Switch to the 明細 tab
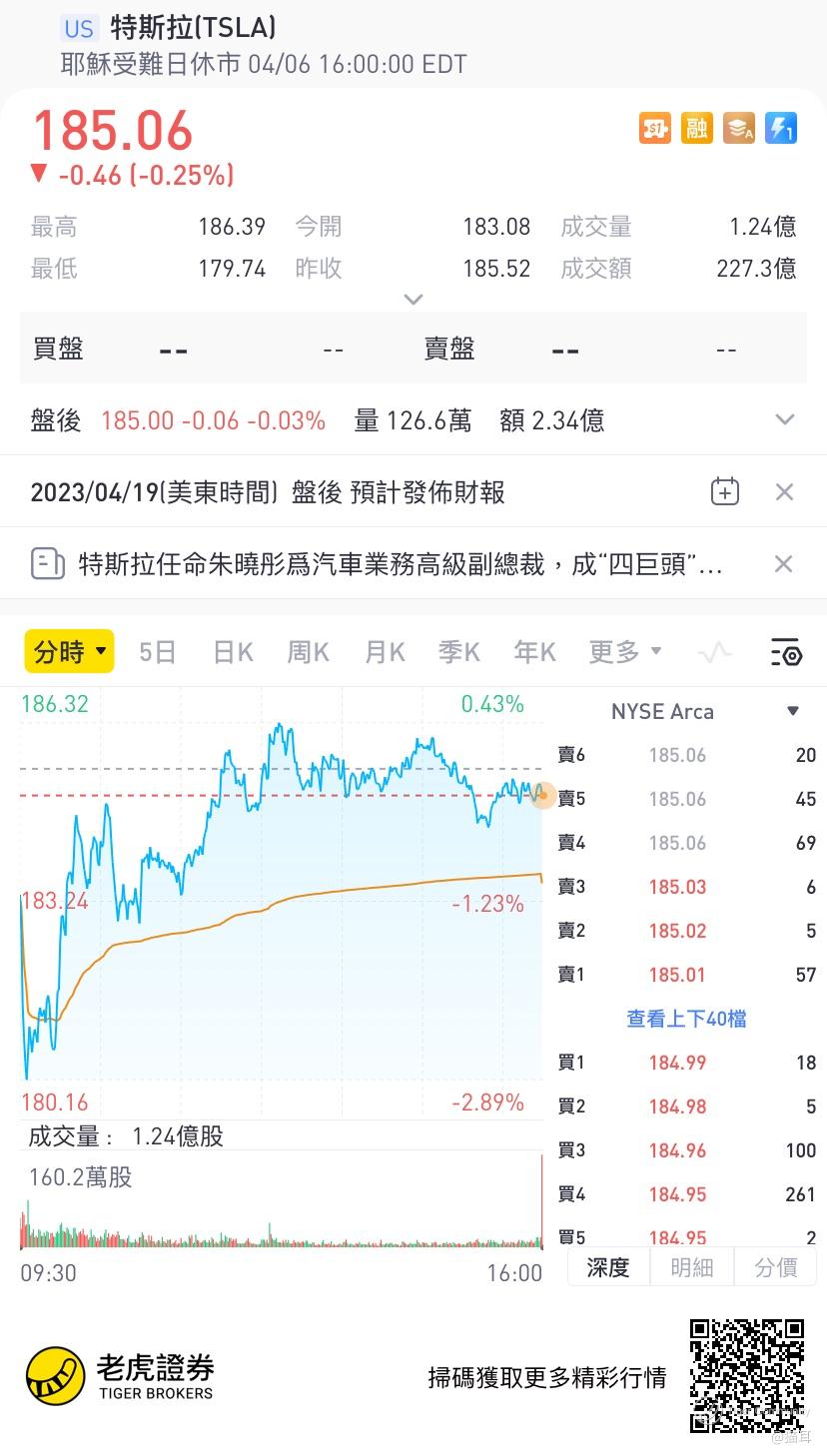827x1456 pixels. tap(691, 1267)
